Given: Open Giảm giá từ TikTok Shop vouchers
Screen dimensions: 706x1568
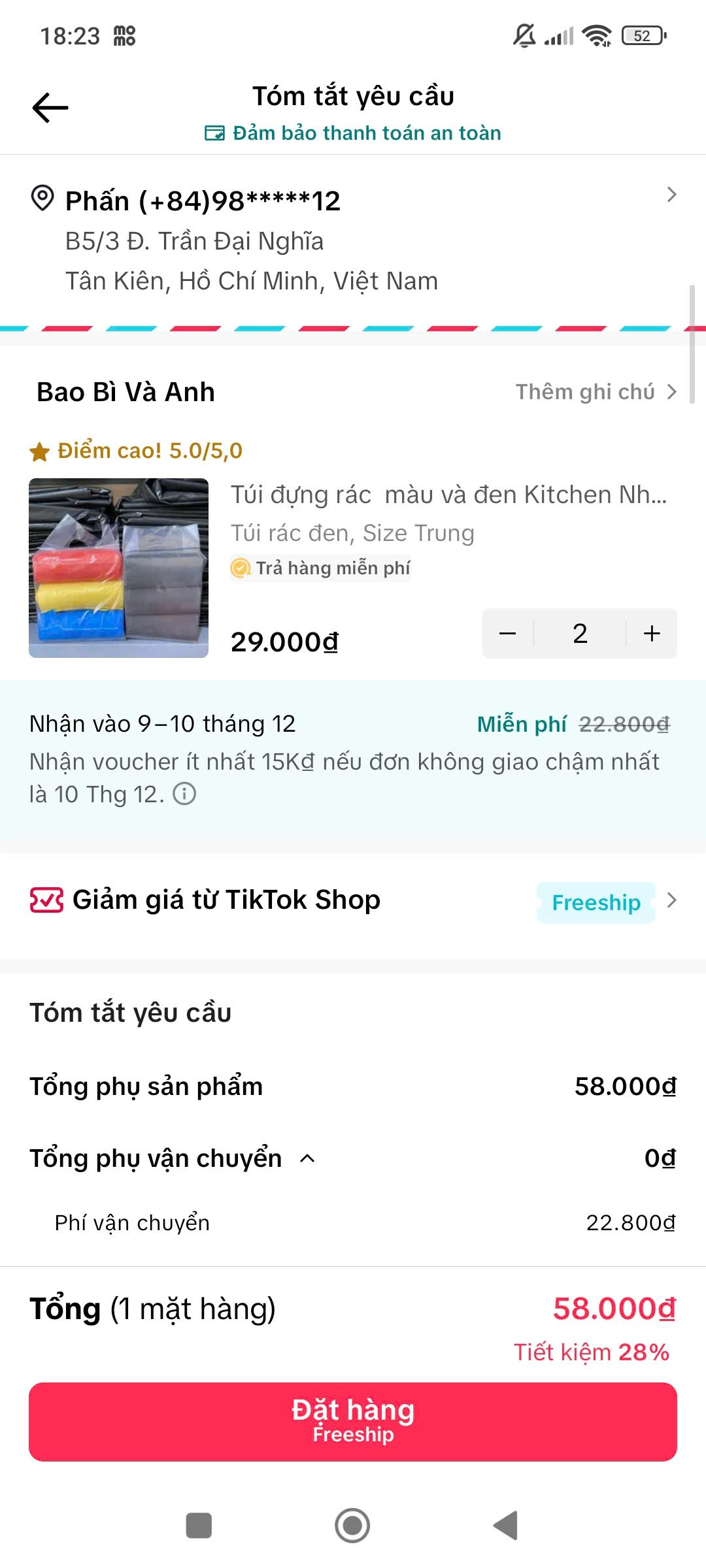Looking at the screenshot, I should (x=353, y=901).
